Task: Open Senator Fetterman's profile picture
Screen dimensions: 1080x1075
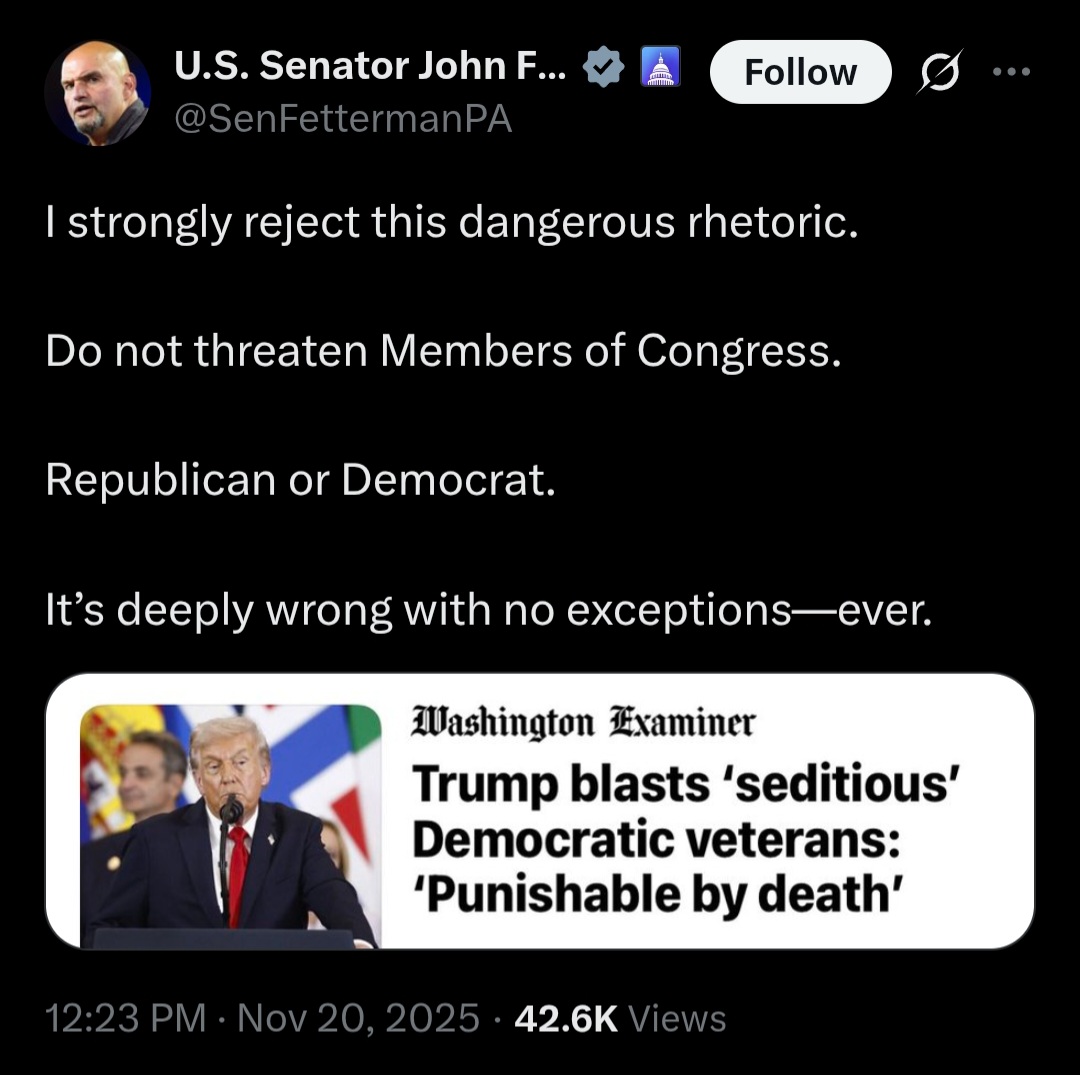Action: pyautogui.click(x=98, y=93)
